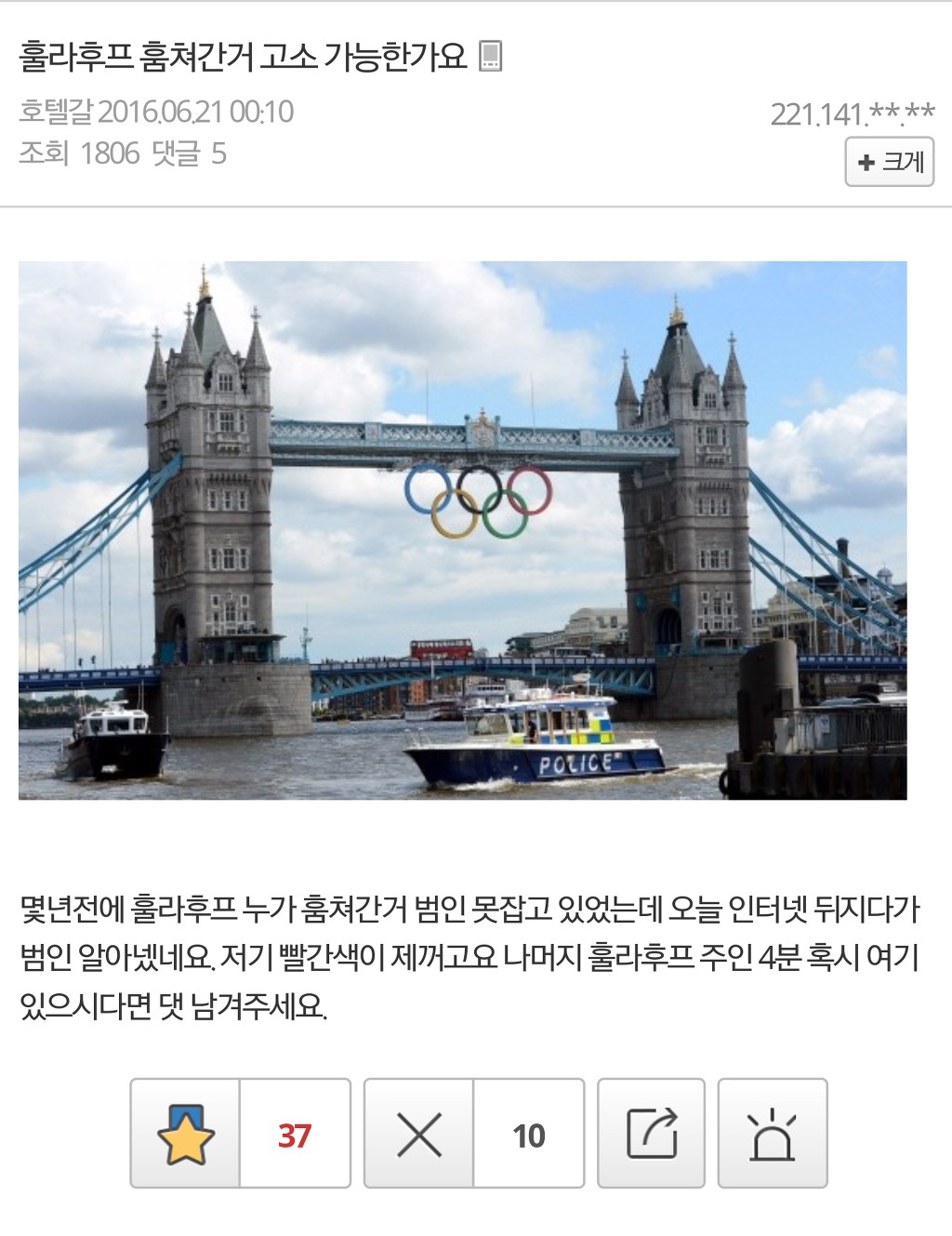Report this post with the siren icon
Image resolution: width=952 pixels, height=1236 pixels.
(772, 1134)
